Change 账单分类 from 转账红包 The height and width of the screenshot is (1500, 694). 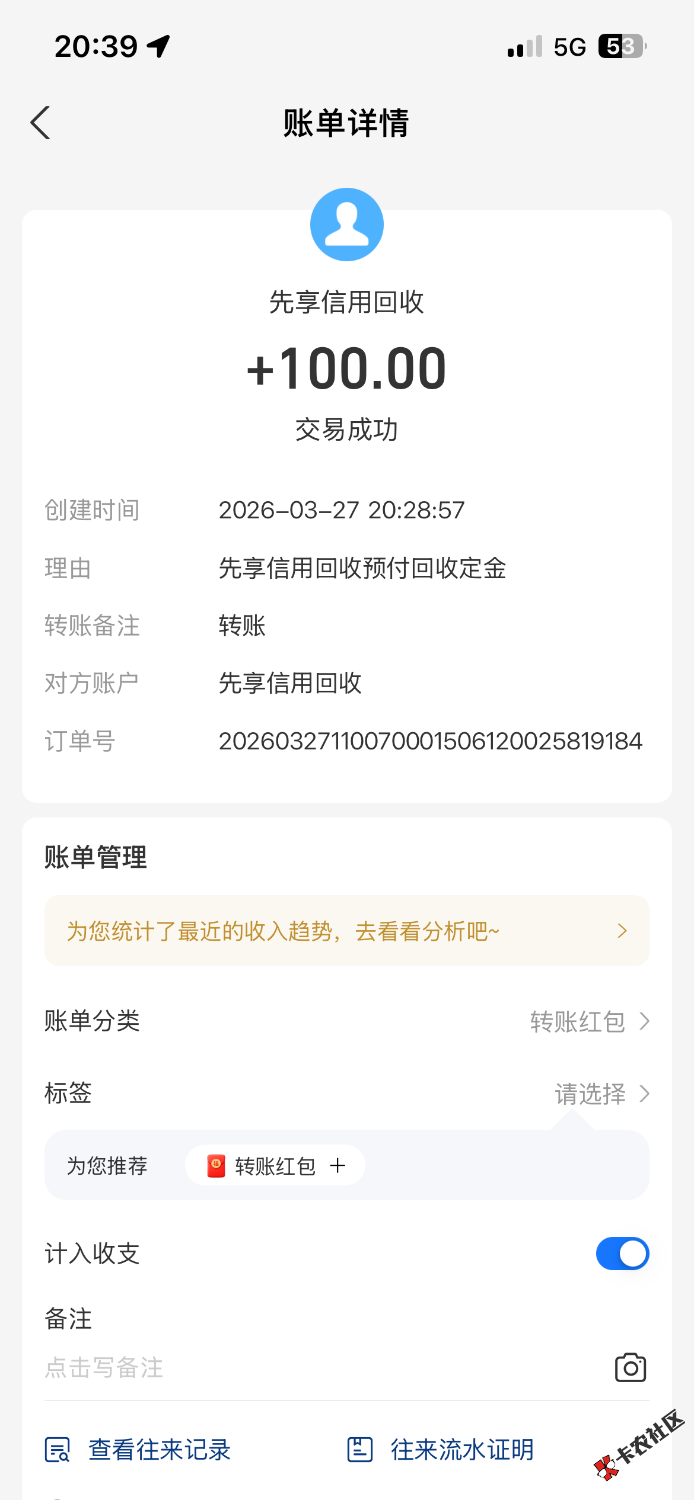coord(589,1021)
